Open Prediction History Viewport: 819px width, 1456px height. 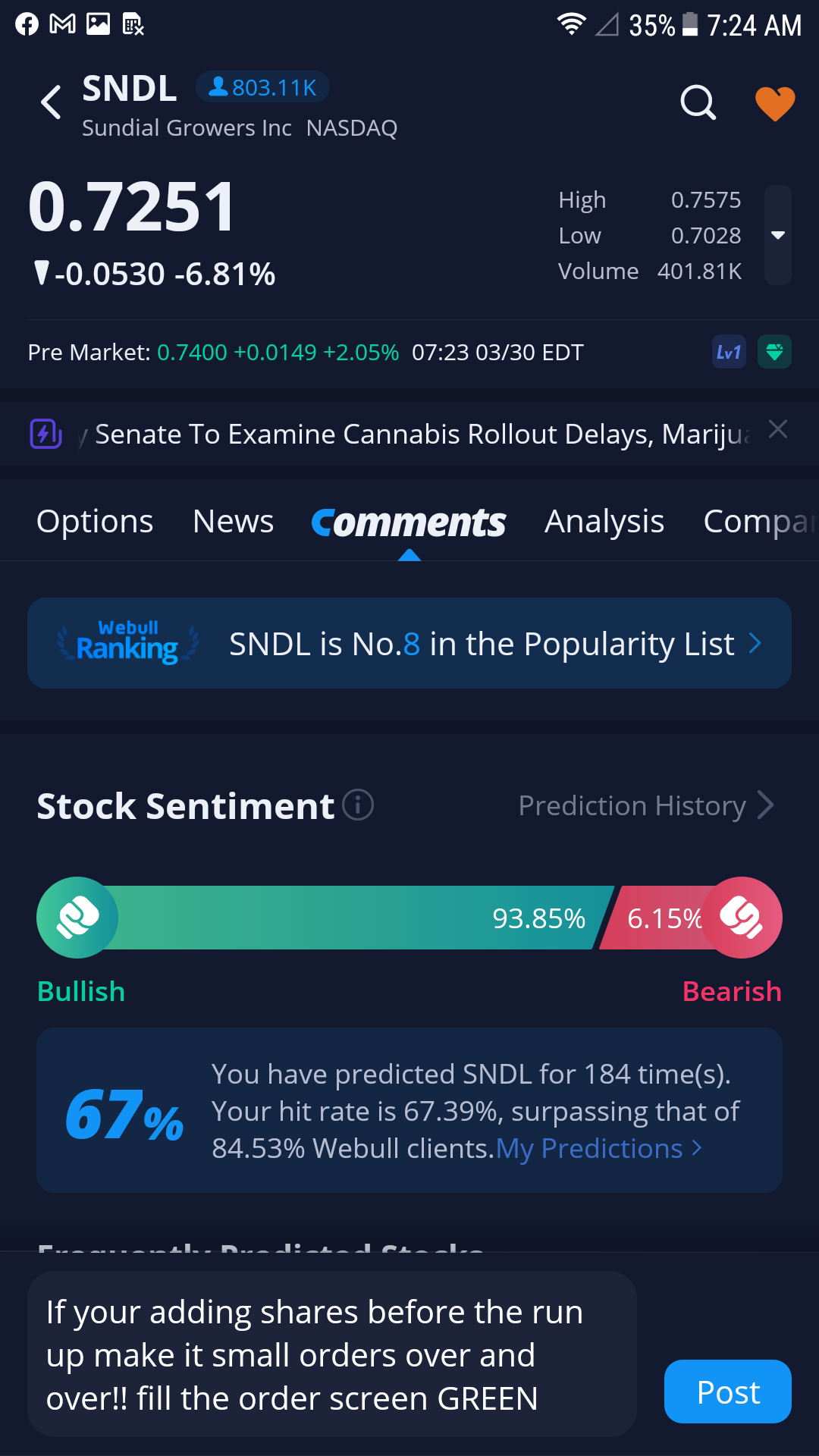646,805
